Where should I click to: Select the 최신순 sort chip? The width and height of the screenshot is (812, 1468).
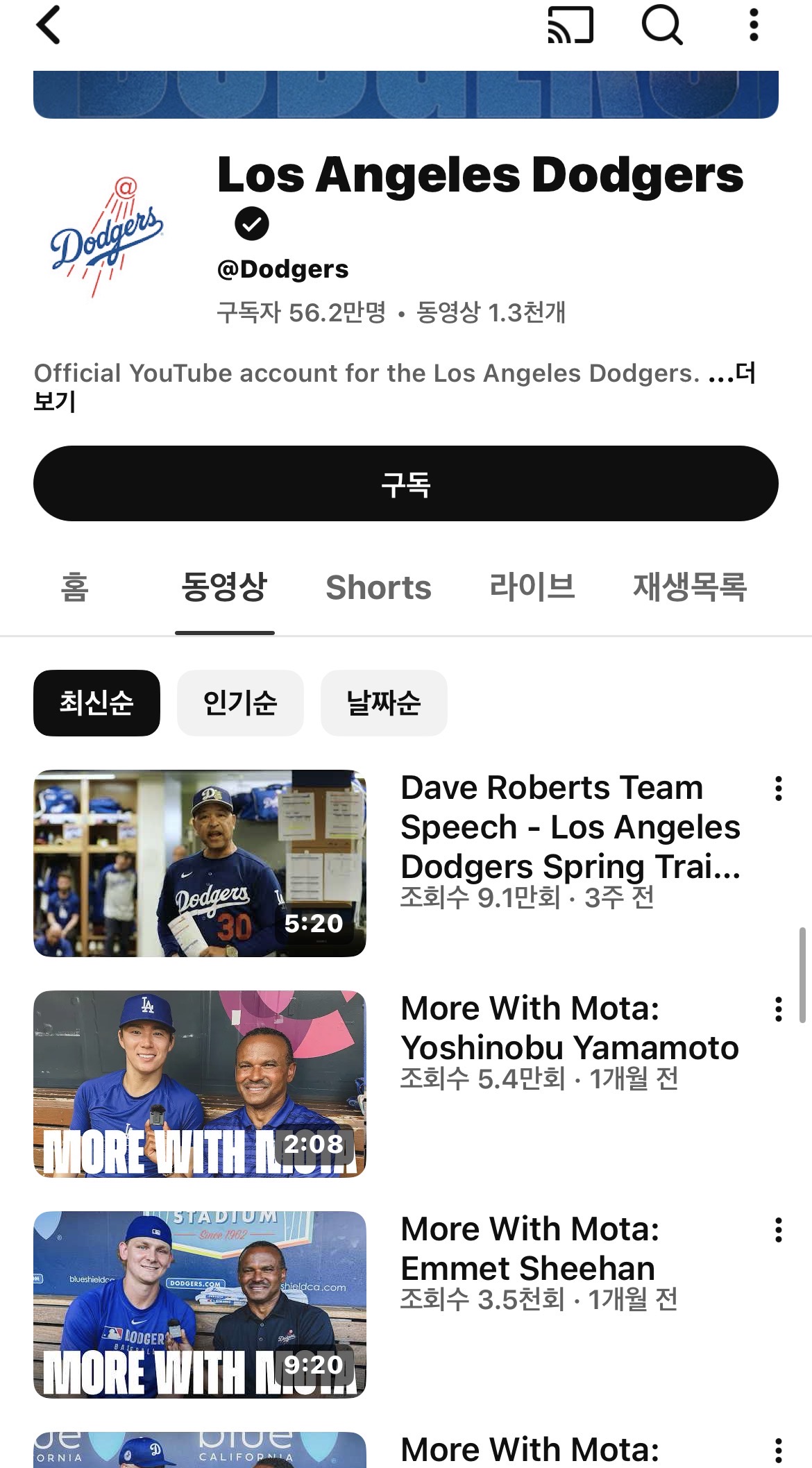pos(96,702)
